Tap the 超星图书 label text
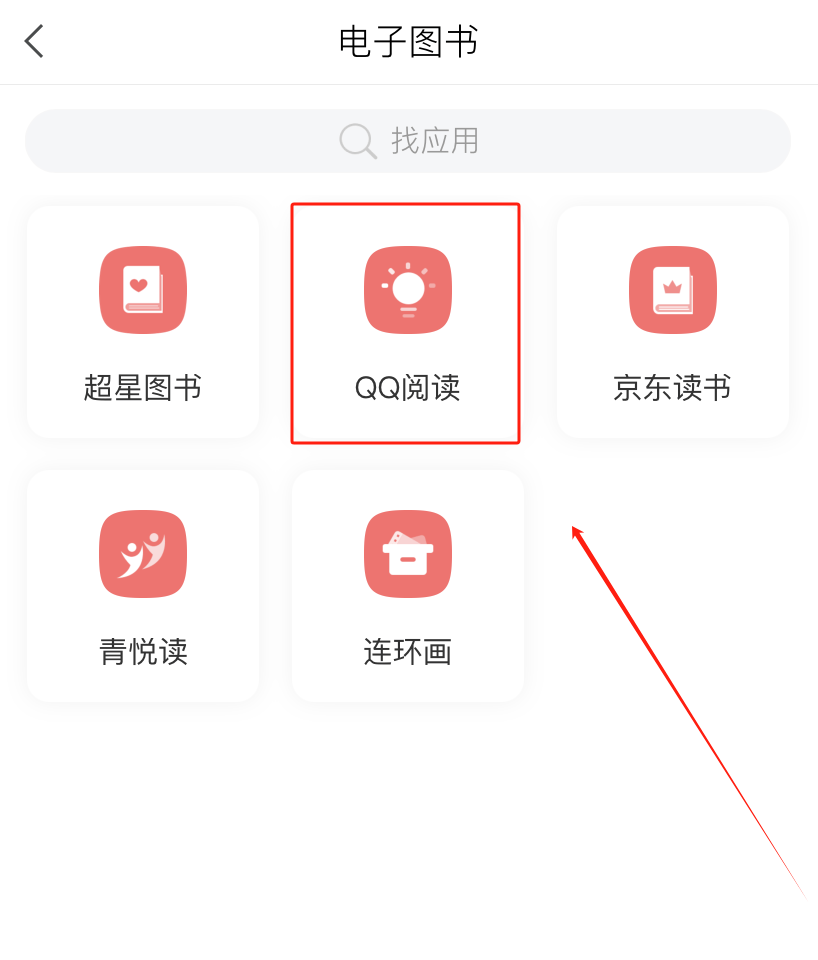818x960 pixels. click(142, 388)
